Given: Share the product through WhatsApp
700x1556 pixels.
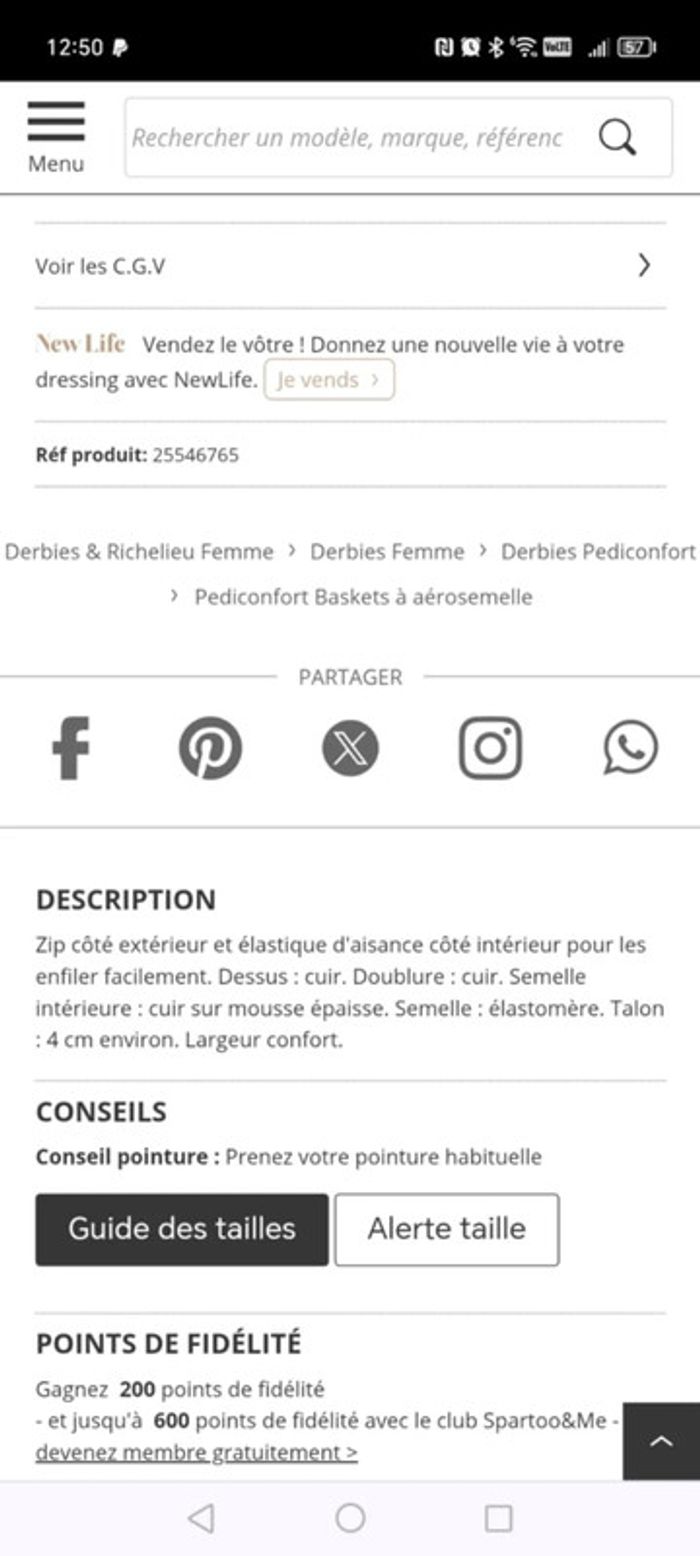Looking at the screenshot, I should click(x=630, y=748).
